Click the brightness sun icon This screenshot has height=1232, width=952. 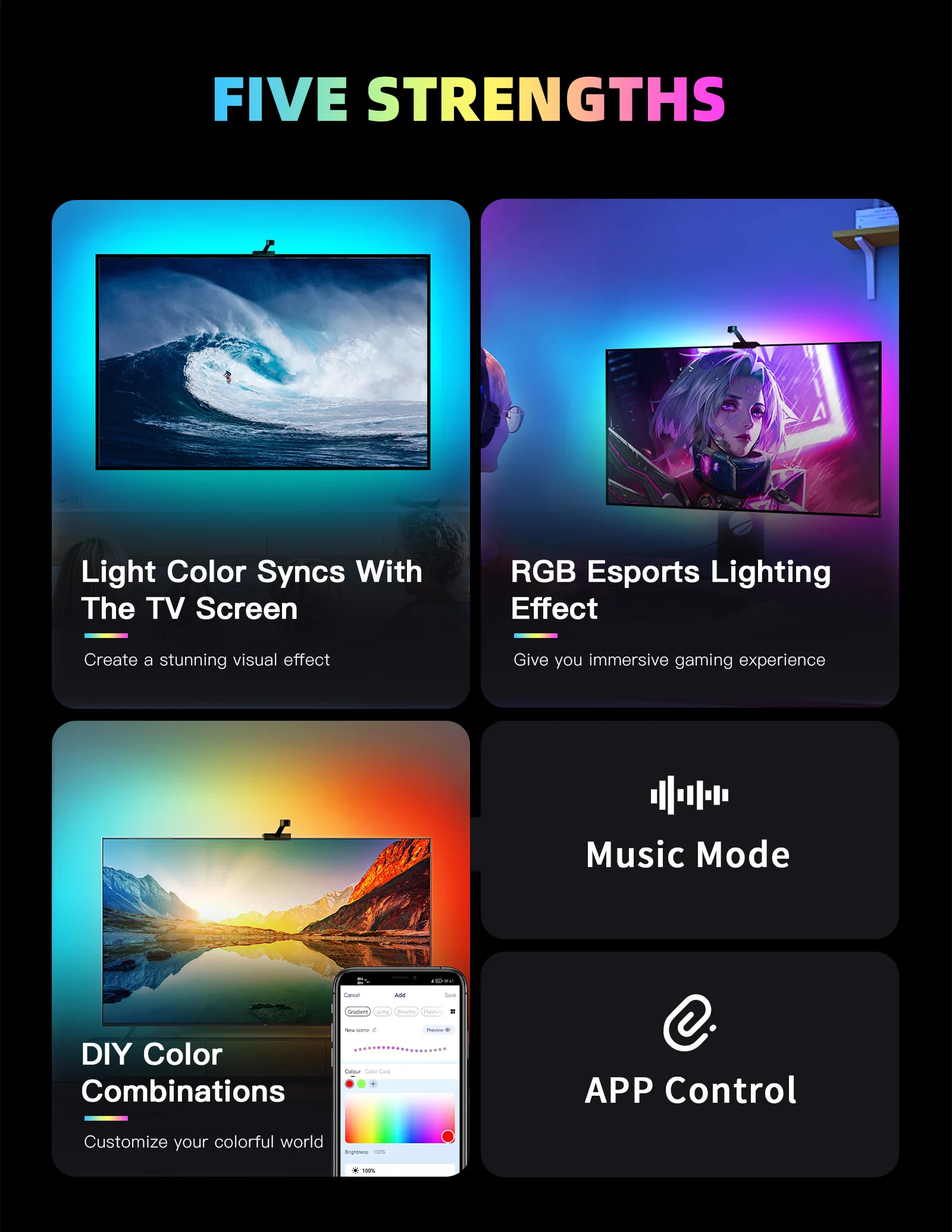tap(356, 1171)
